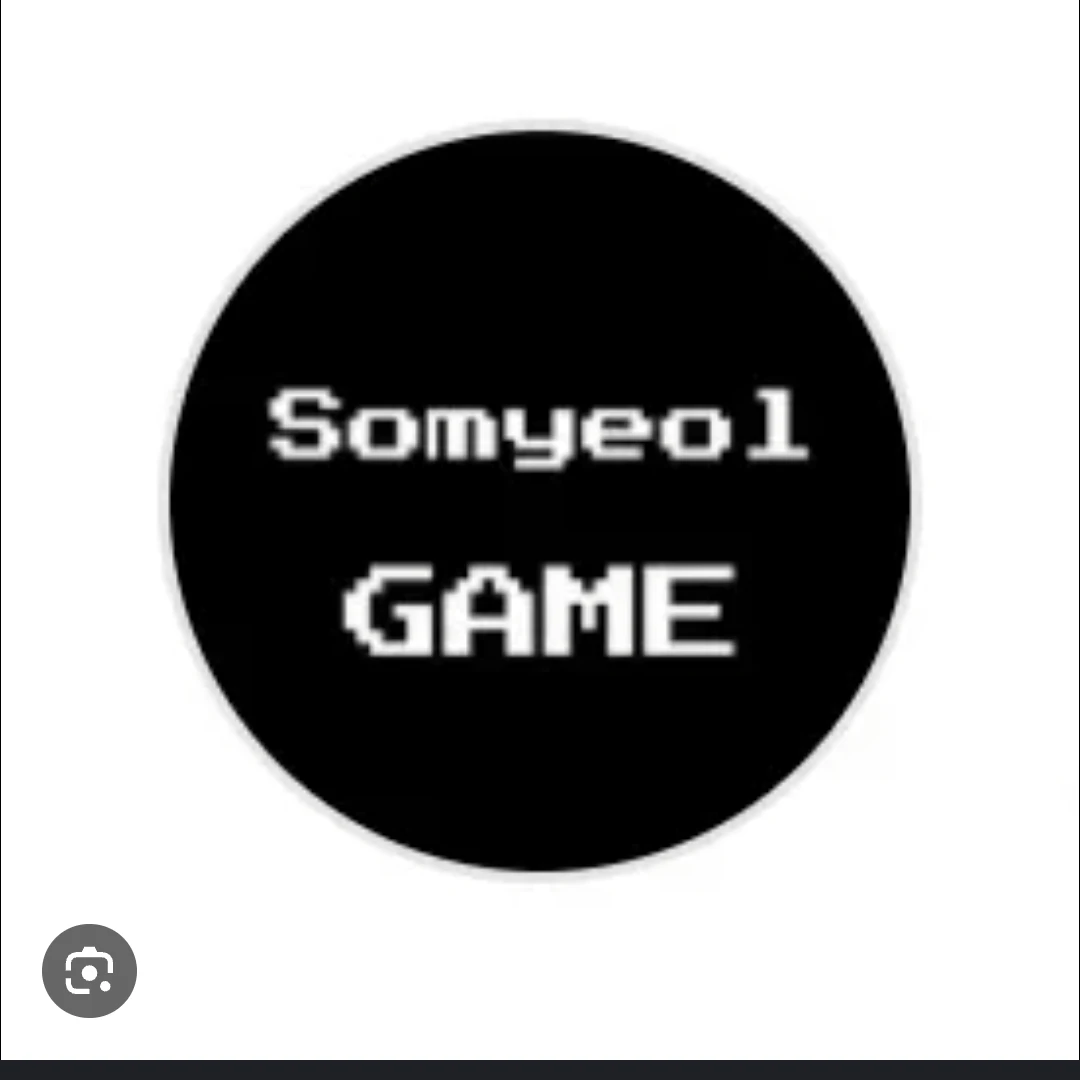Search this image with the Lens icon
Image resolution: width=1080 pixels, height=1080 pixels.
[x=89, y=971]
